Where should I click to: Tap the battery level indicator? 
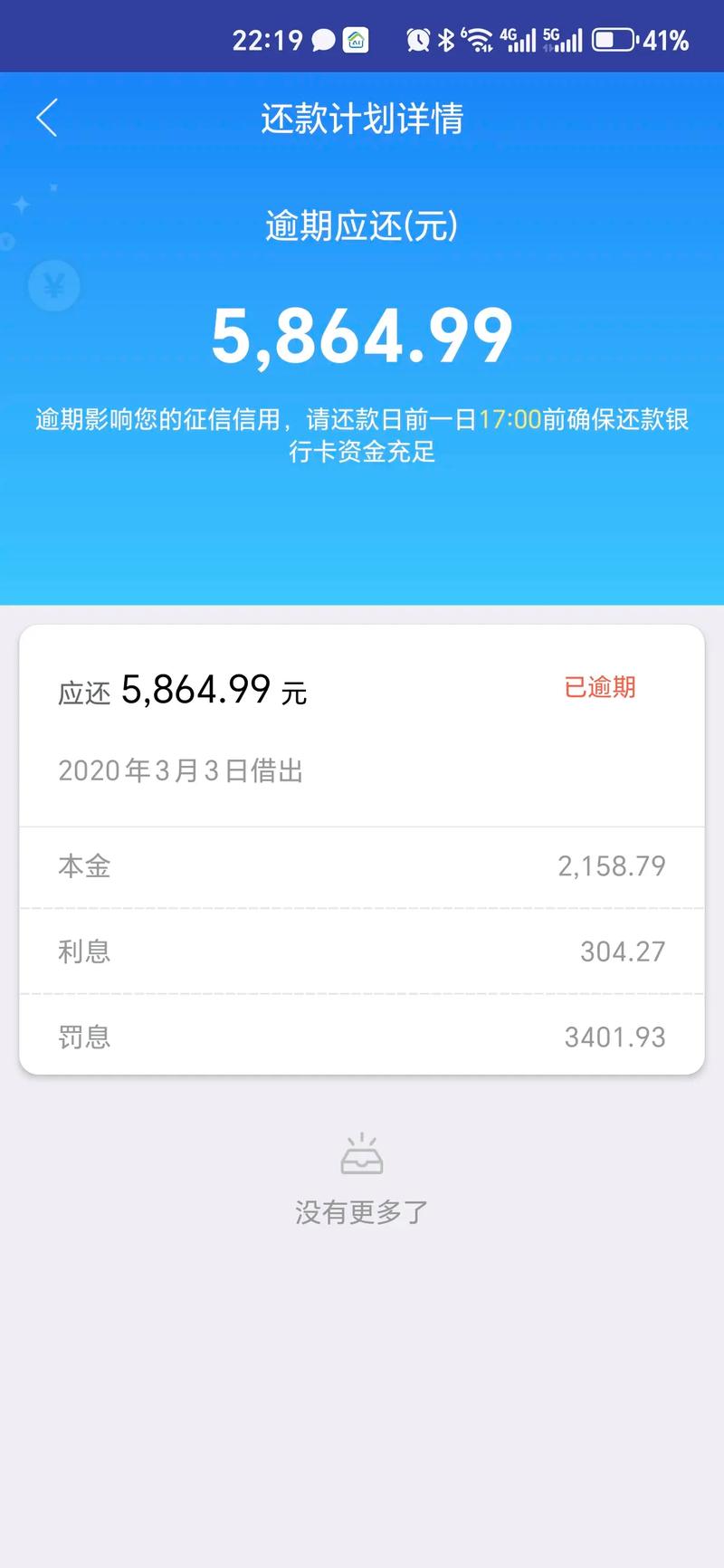(x=613, y=37)
